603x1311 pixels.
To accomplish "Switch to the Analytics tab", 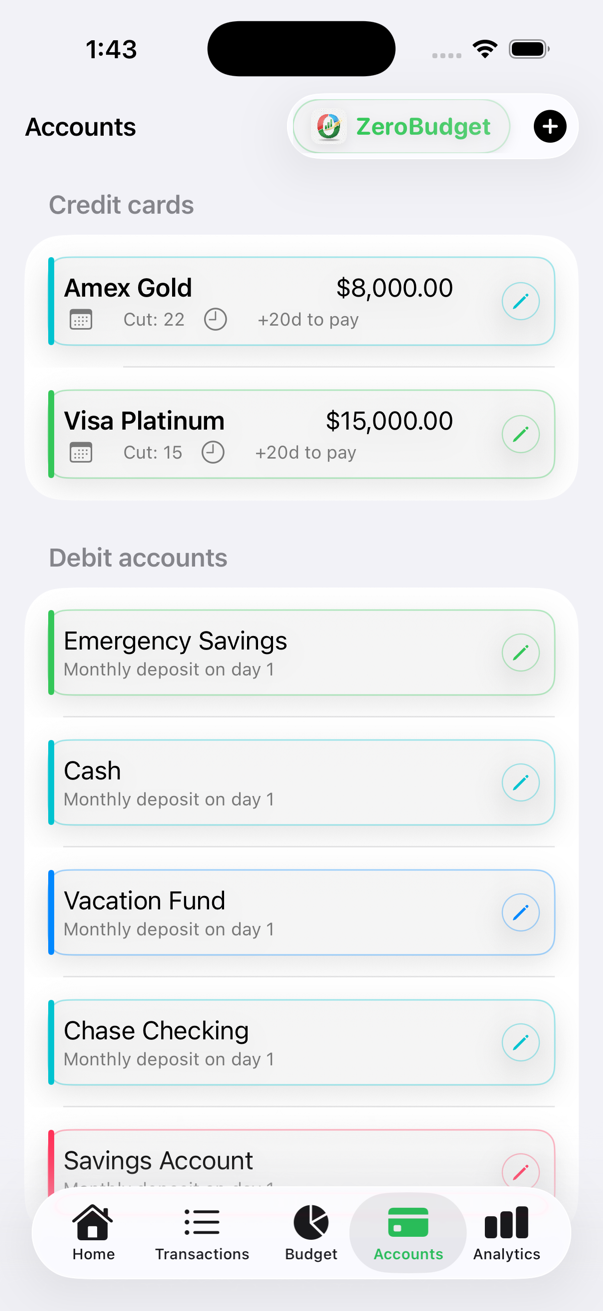I will coord(507,1233).
